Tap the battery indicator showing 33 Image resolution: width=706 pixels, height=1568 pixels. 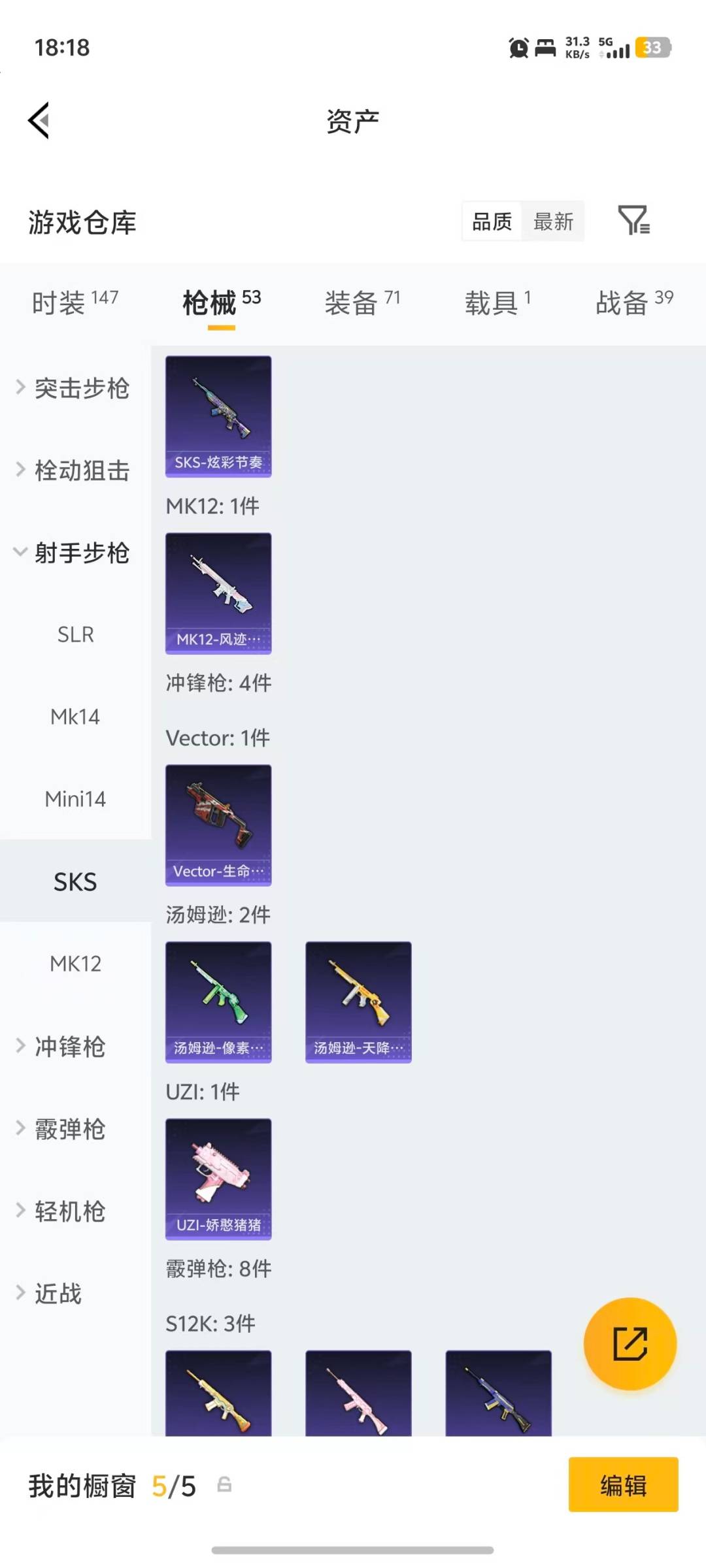[652, 48]
